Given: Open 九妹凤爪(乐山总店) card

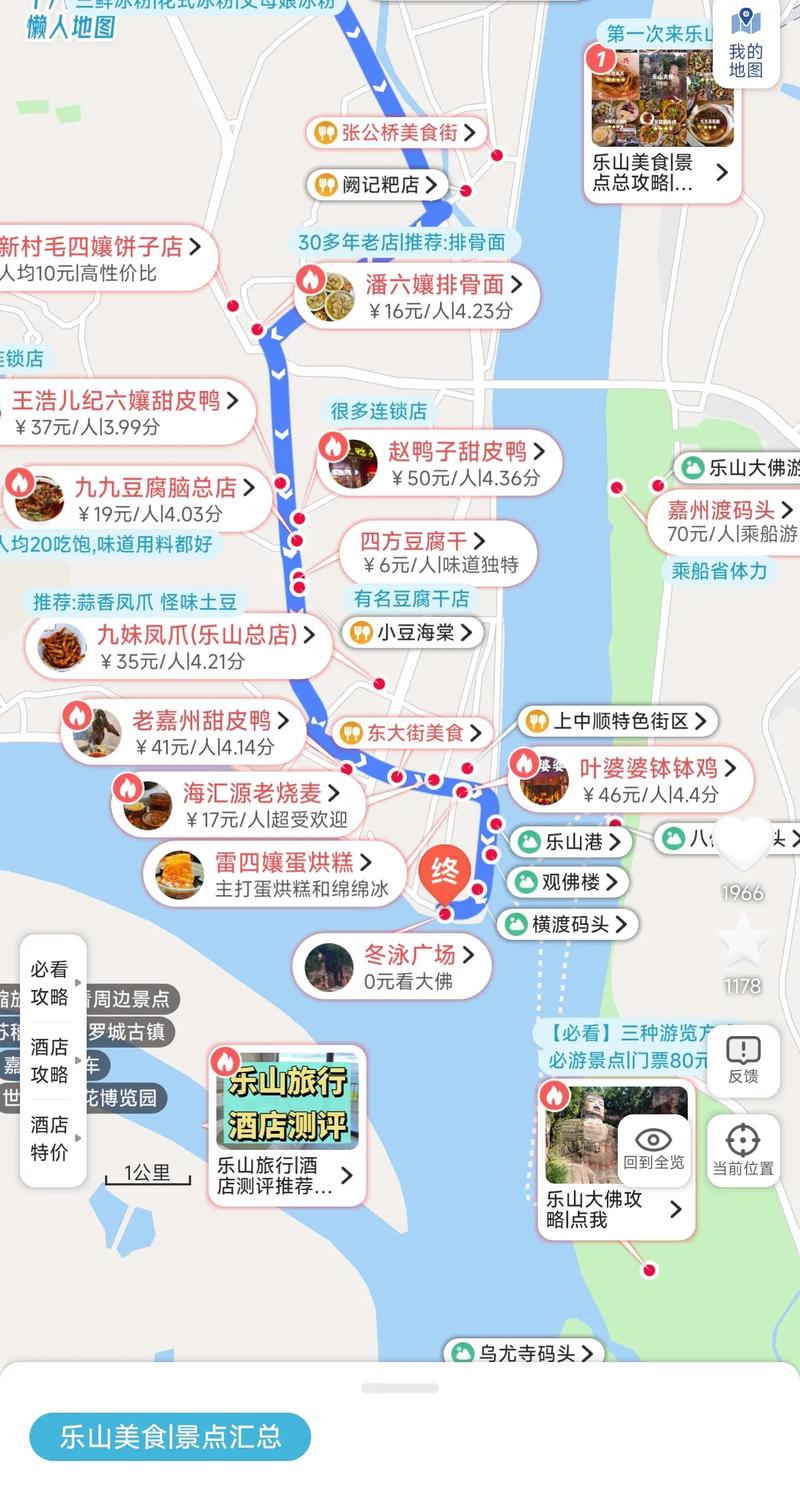Looking at the screenshot, I should point(180,646).
